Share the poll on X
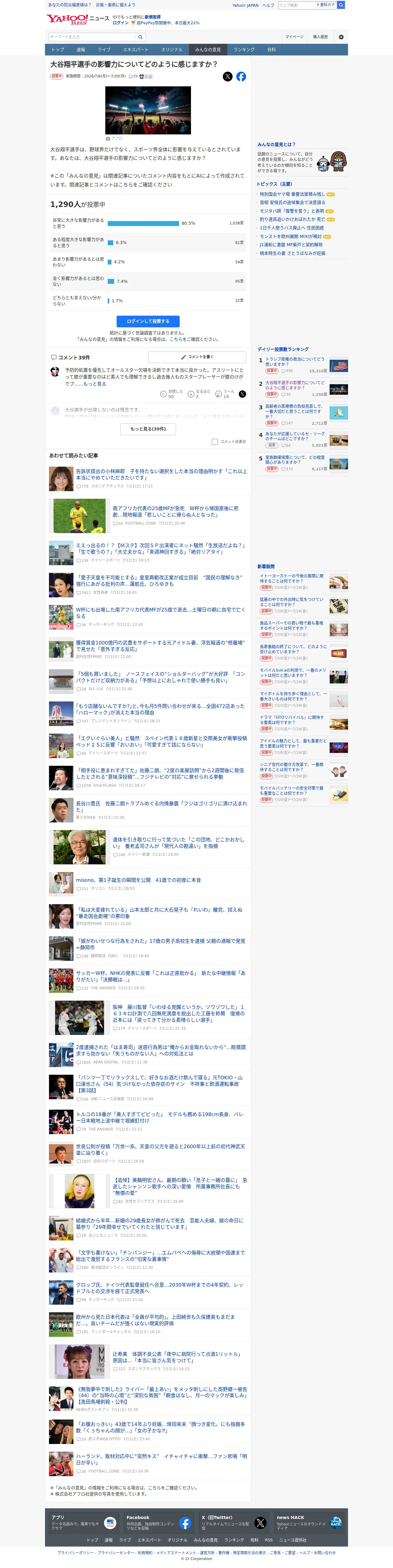The height and width of the screenshot is (1568, 393). (x=227, y=76)
